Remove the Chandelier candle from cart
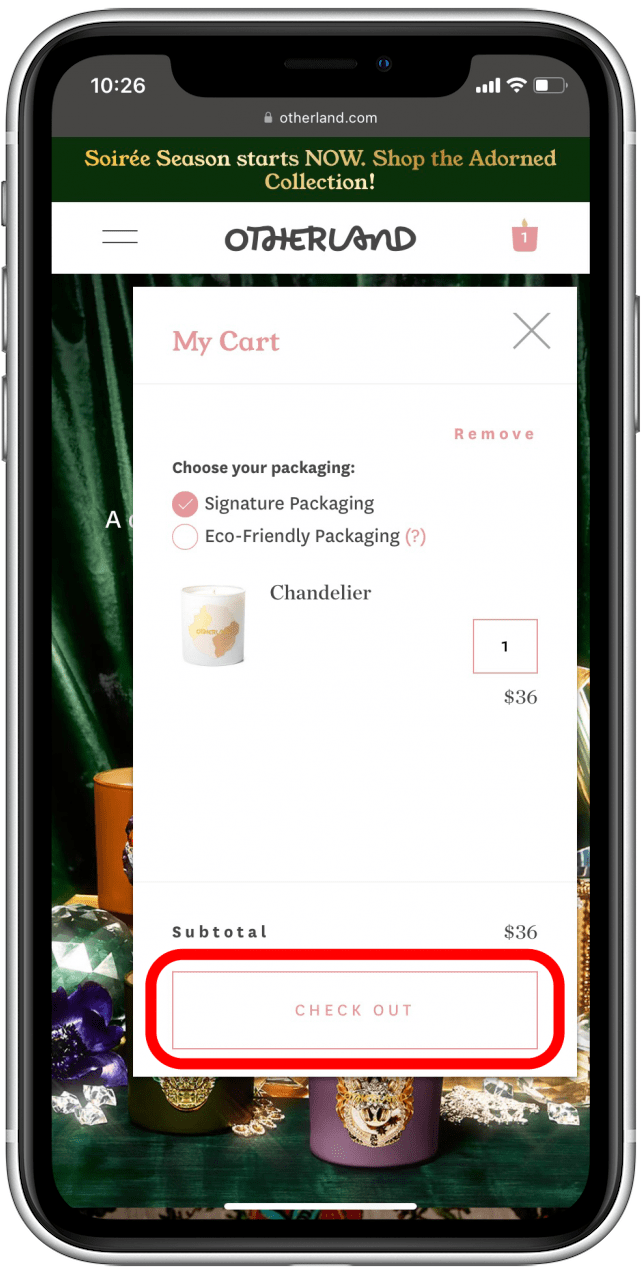642x1274 pixels. (x=494, y=434)
